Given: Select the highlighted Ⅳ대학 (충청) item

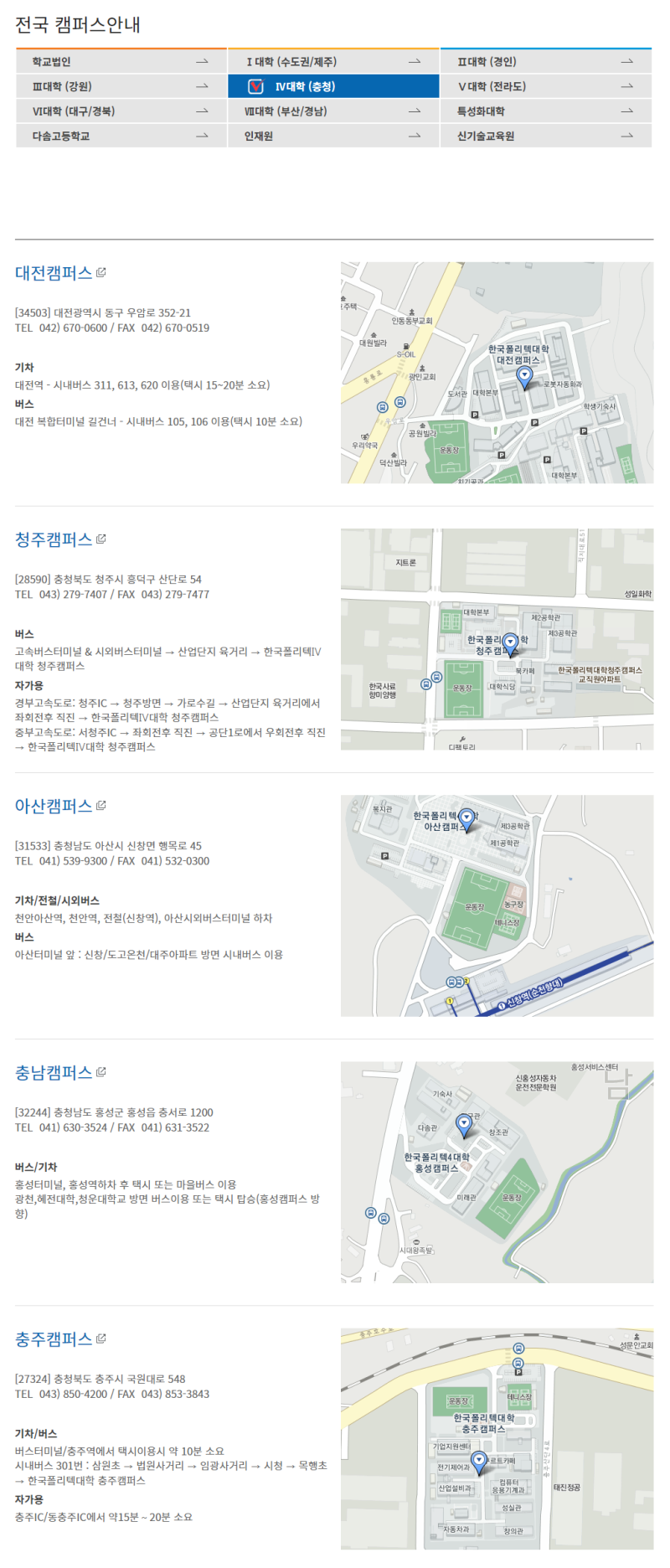Looking at the screenshot, I should coord(332,86).
